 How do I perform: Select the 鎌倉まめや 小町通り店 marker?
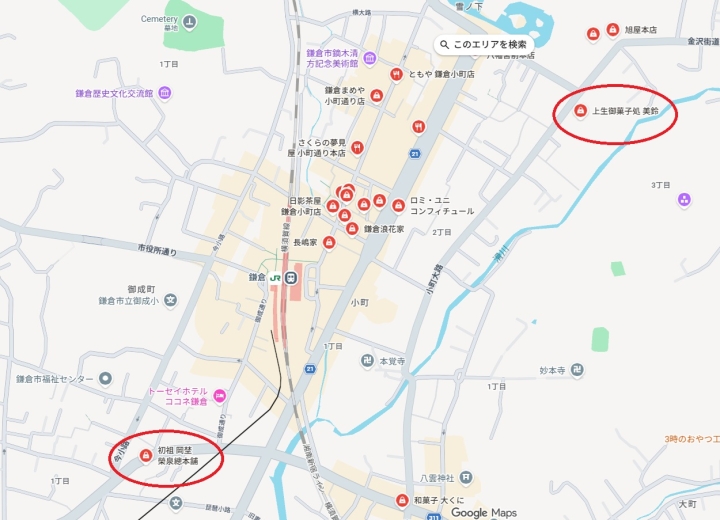tap(376, 96)
